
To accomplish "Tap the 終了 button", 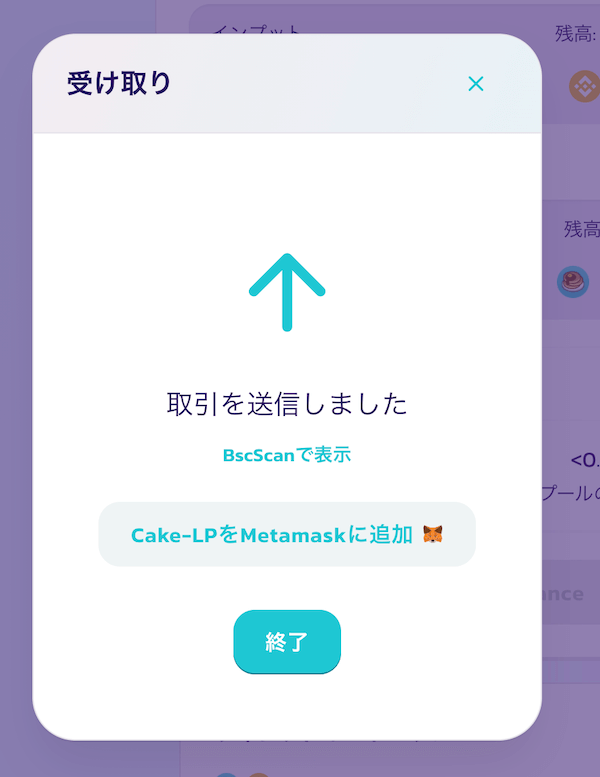I will [x=287, y=642].
